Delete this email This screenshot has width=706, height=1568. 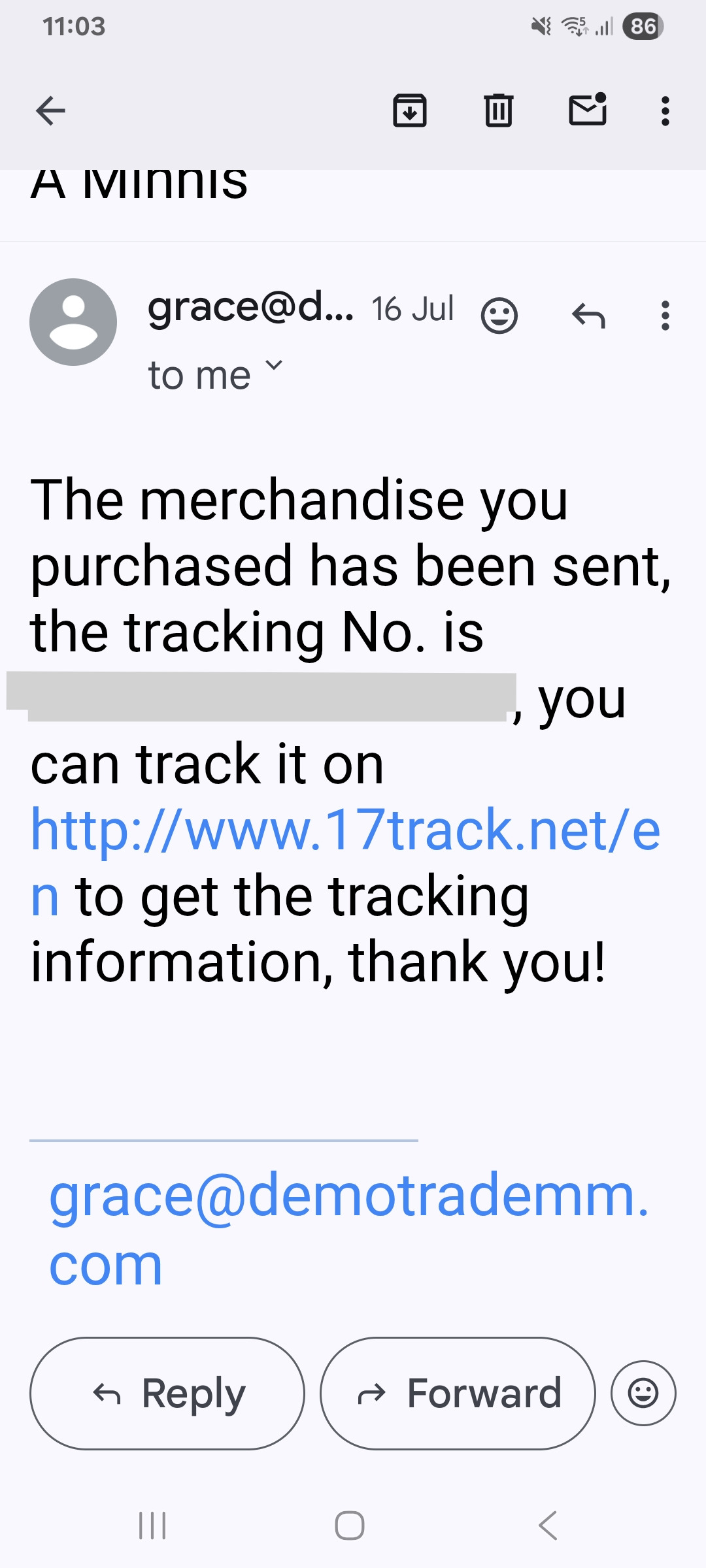coord(499,110)
